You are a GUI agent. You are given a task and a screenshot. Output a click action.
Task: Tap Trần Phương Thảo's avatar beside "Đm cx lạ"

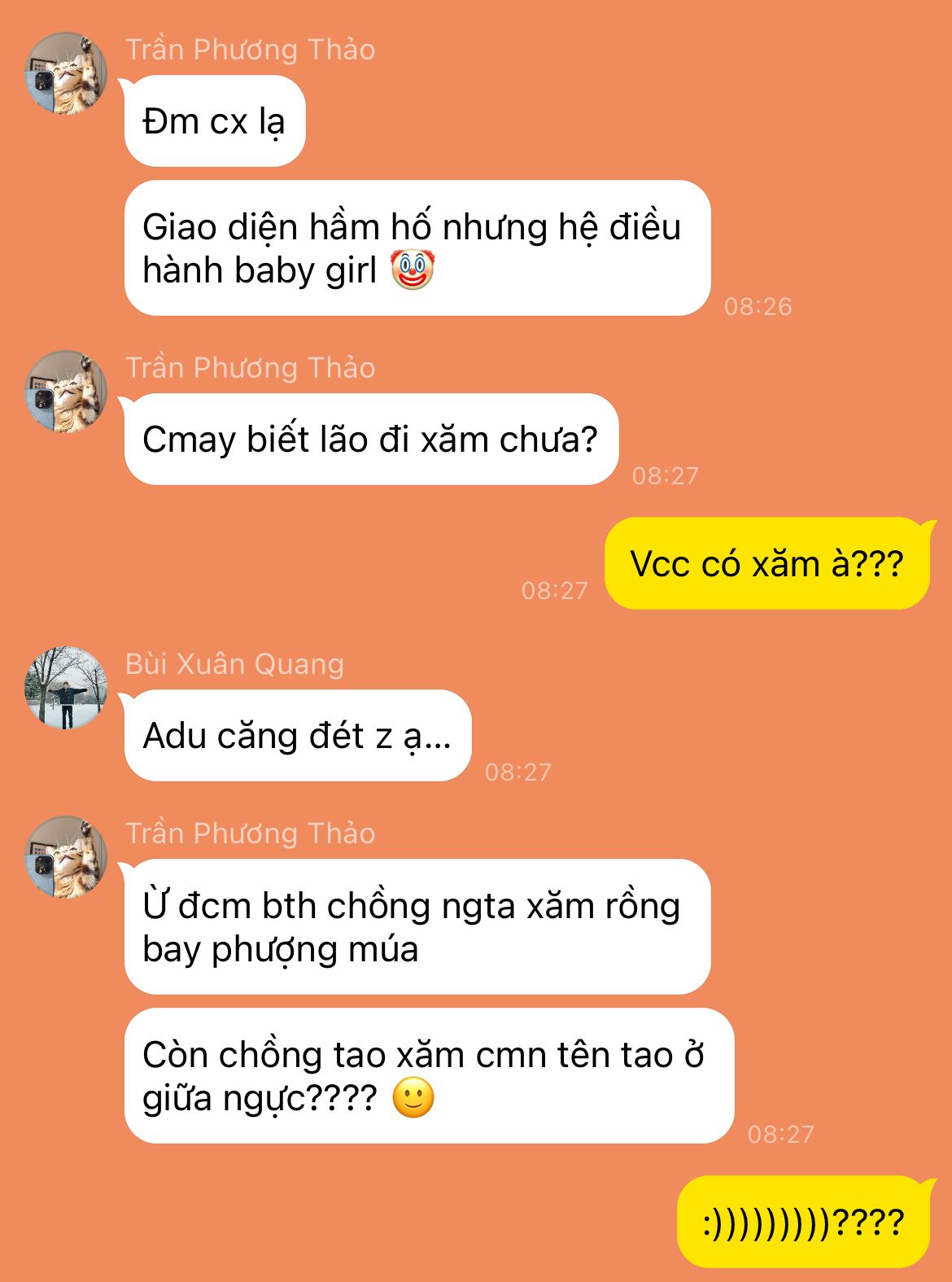click(66, 73)
